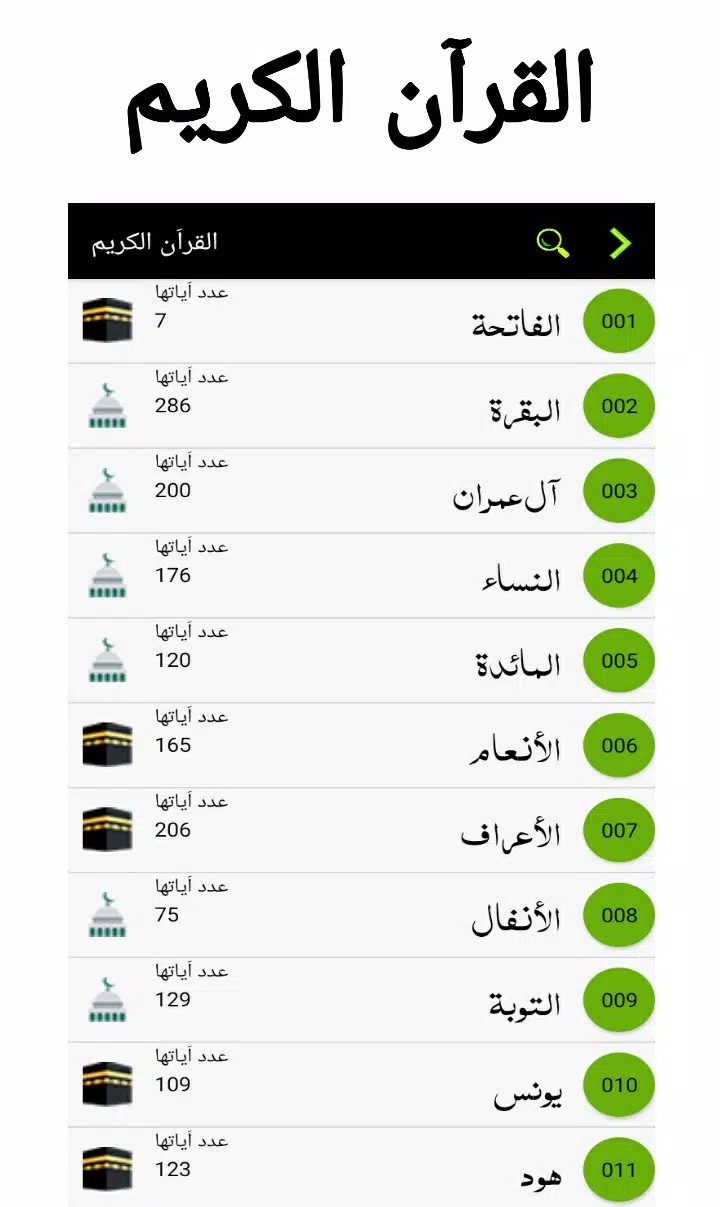Tap the green arrow in the app bar
This screenshot has height=1207, width=720.
[x=621, y=243]
